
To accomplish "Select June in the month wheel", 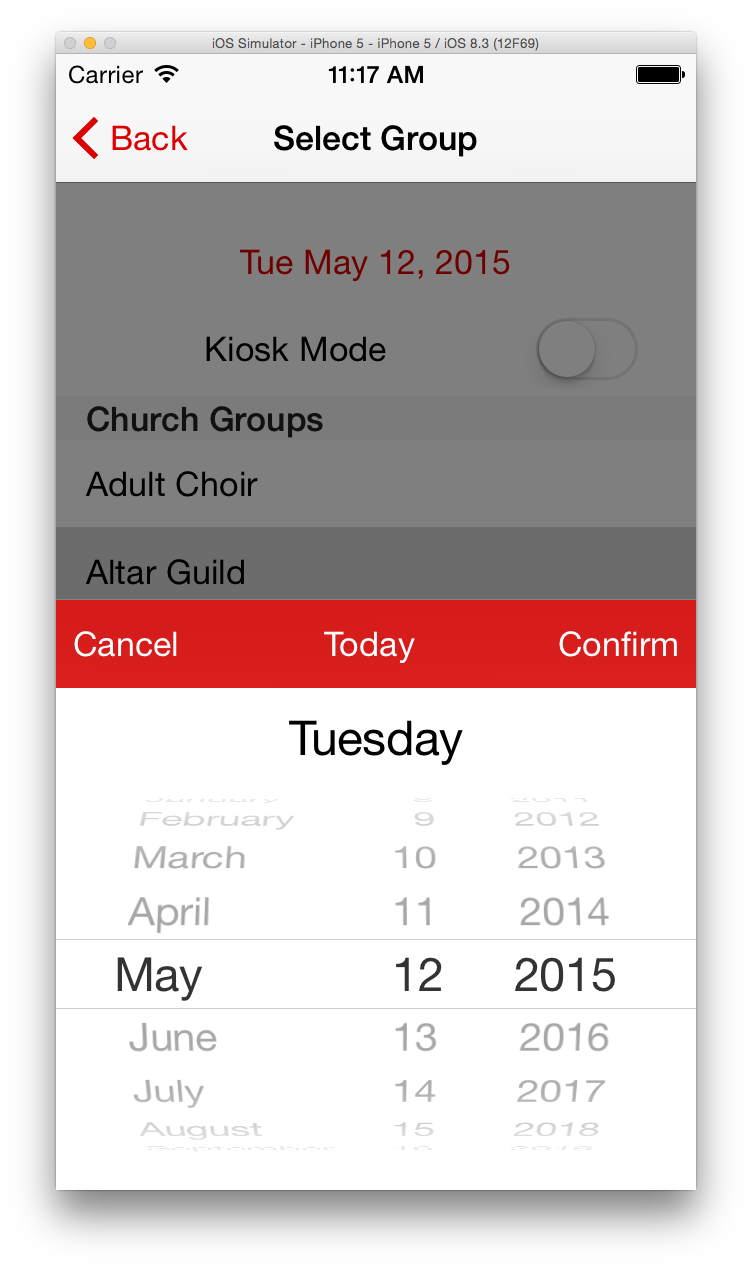I will 172,1038.
